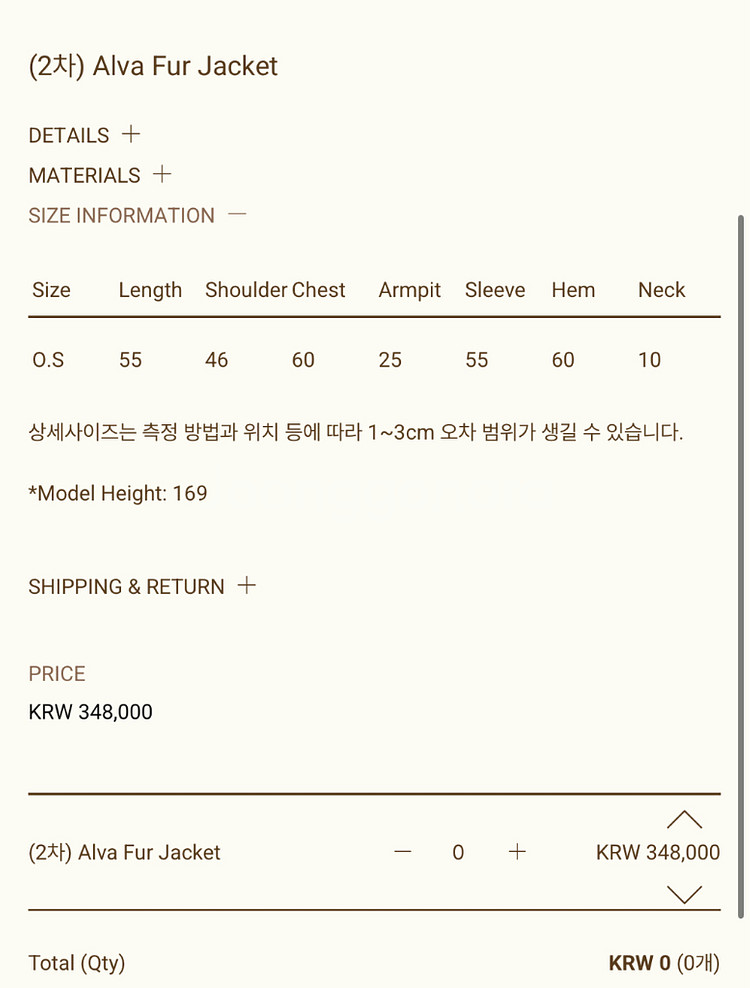Viewport: 750px width, 988px height.
Task: Select the O.S size cell in the table
Action: [x=48, y=359]
